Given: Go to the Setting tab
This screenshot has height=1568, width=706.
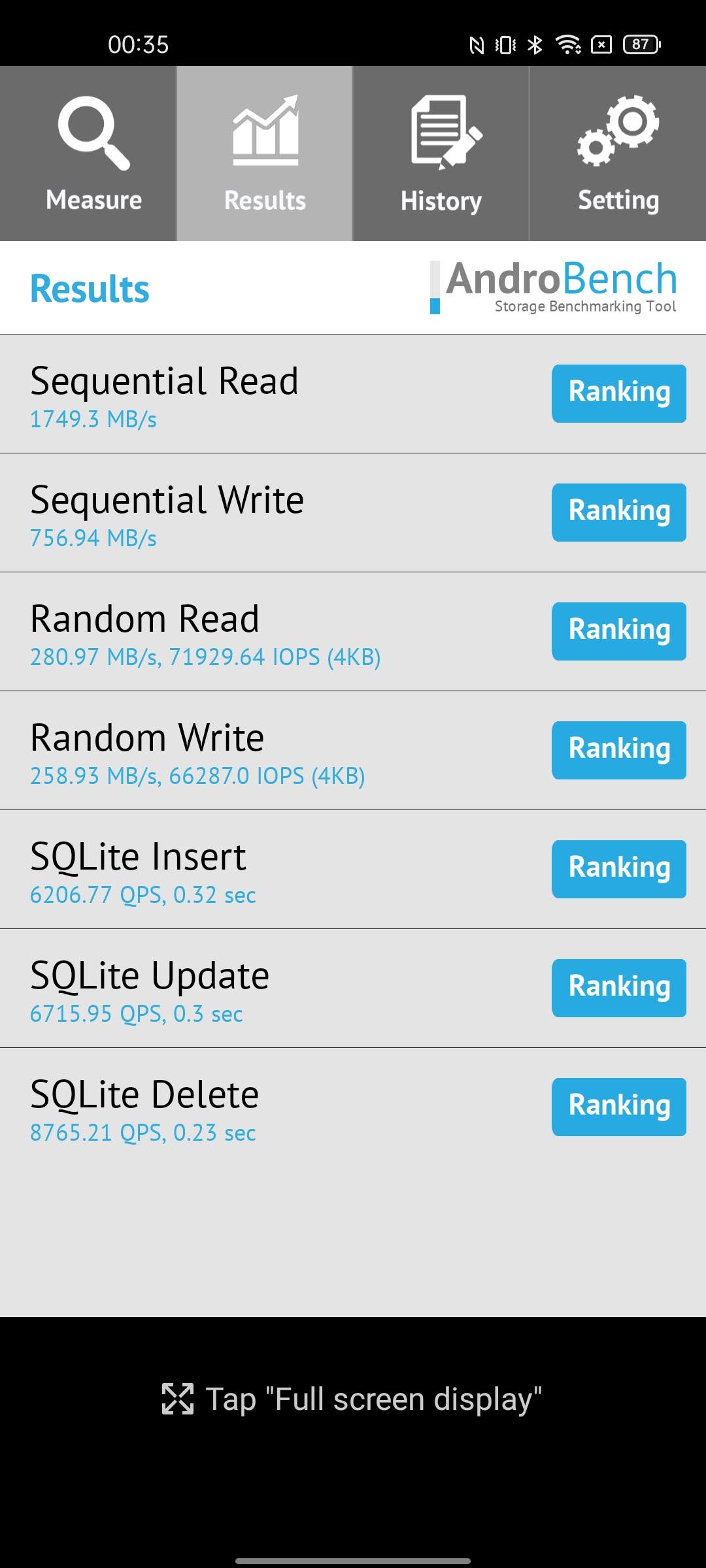Looking at the screenshot, I should click(618, 154).
